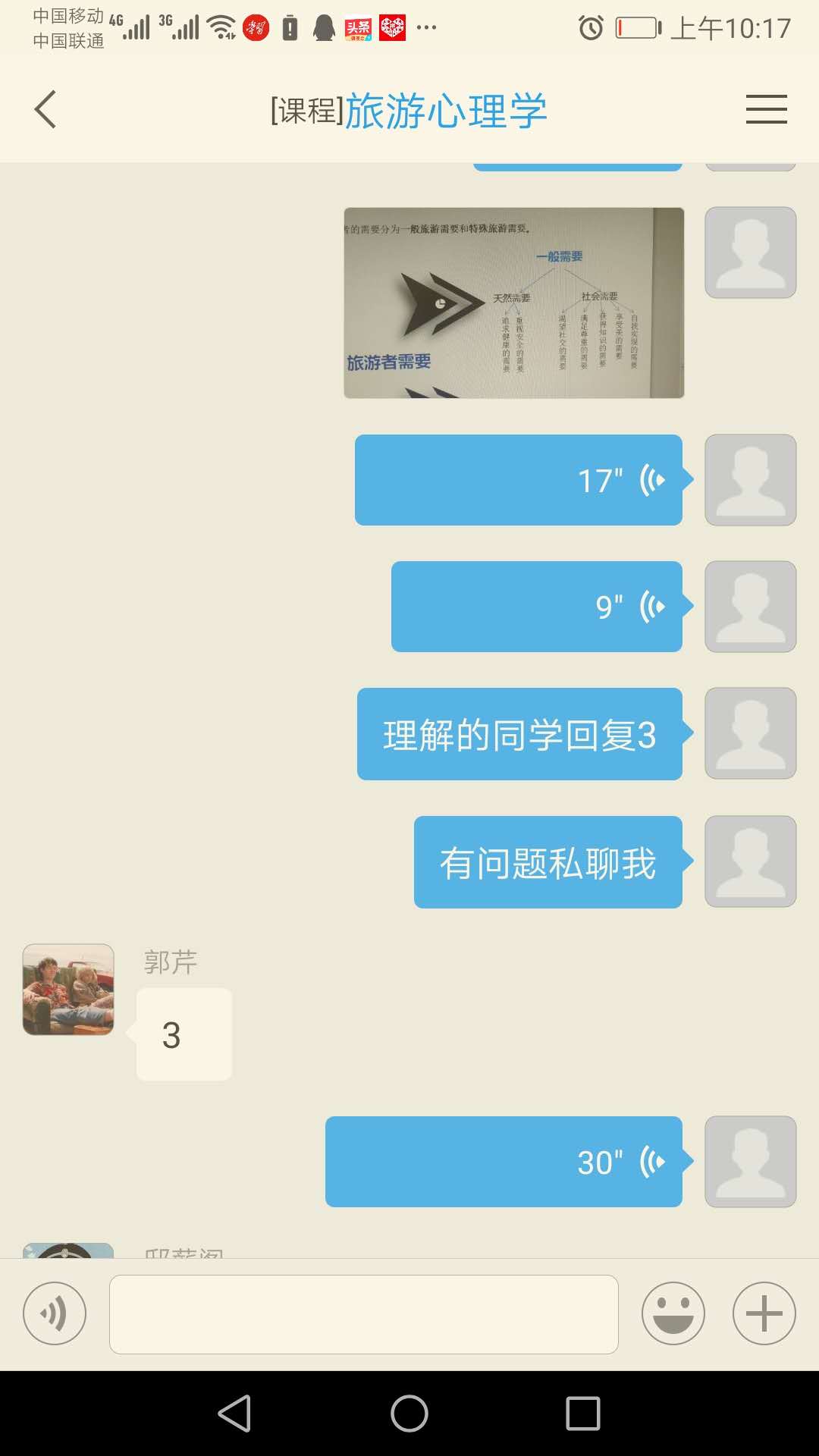Open 郭芹's profile avatar
819x1456 pixels.
coord(68,989)
